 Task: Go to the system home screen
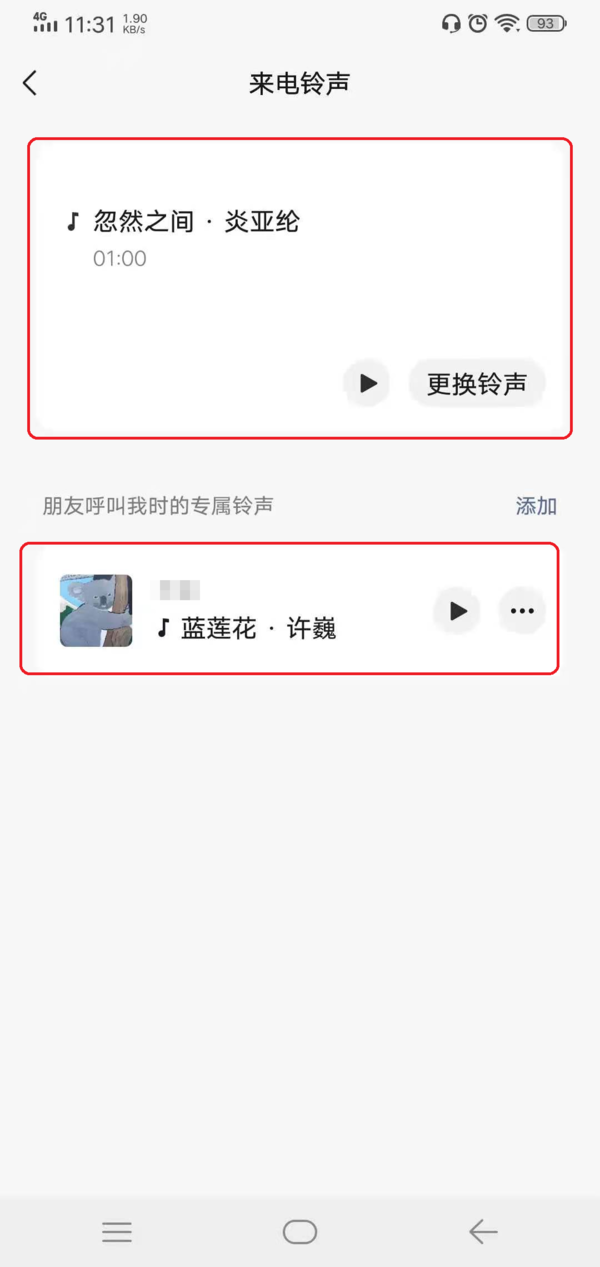pyautogui.click(x=300, y=1231)
